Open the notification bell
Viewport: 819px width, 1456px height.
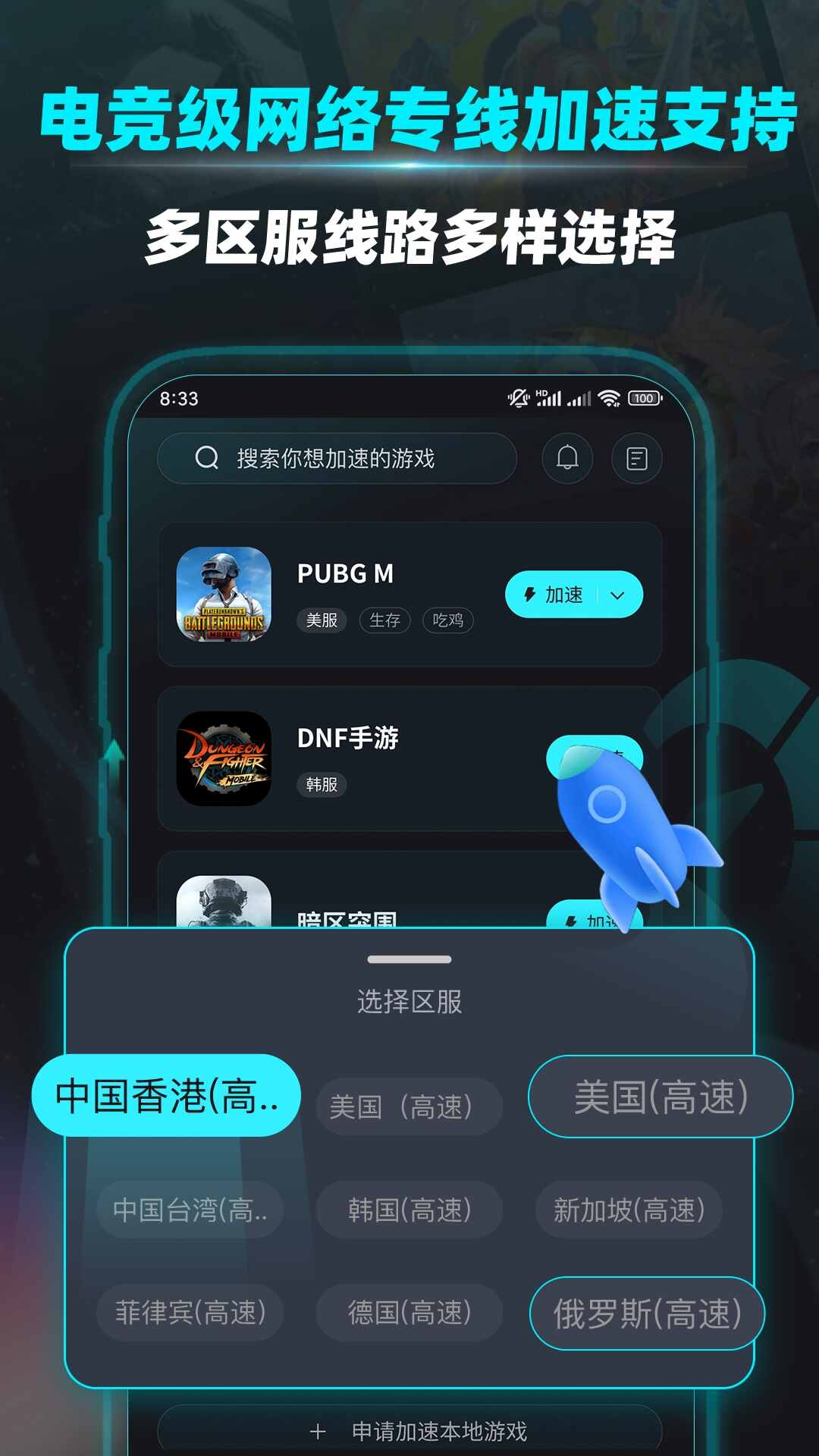[566, 457]
